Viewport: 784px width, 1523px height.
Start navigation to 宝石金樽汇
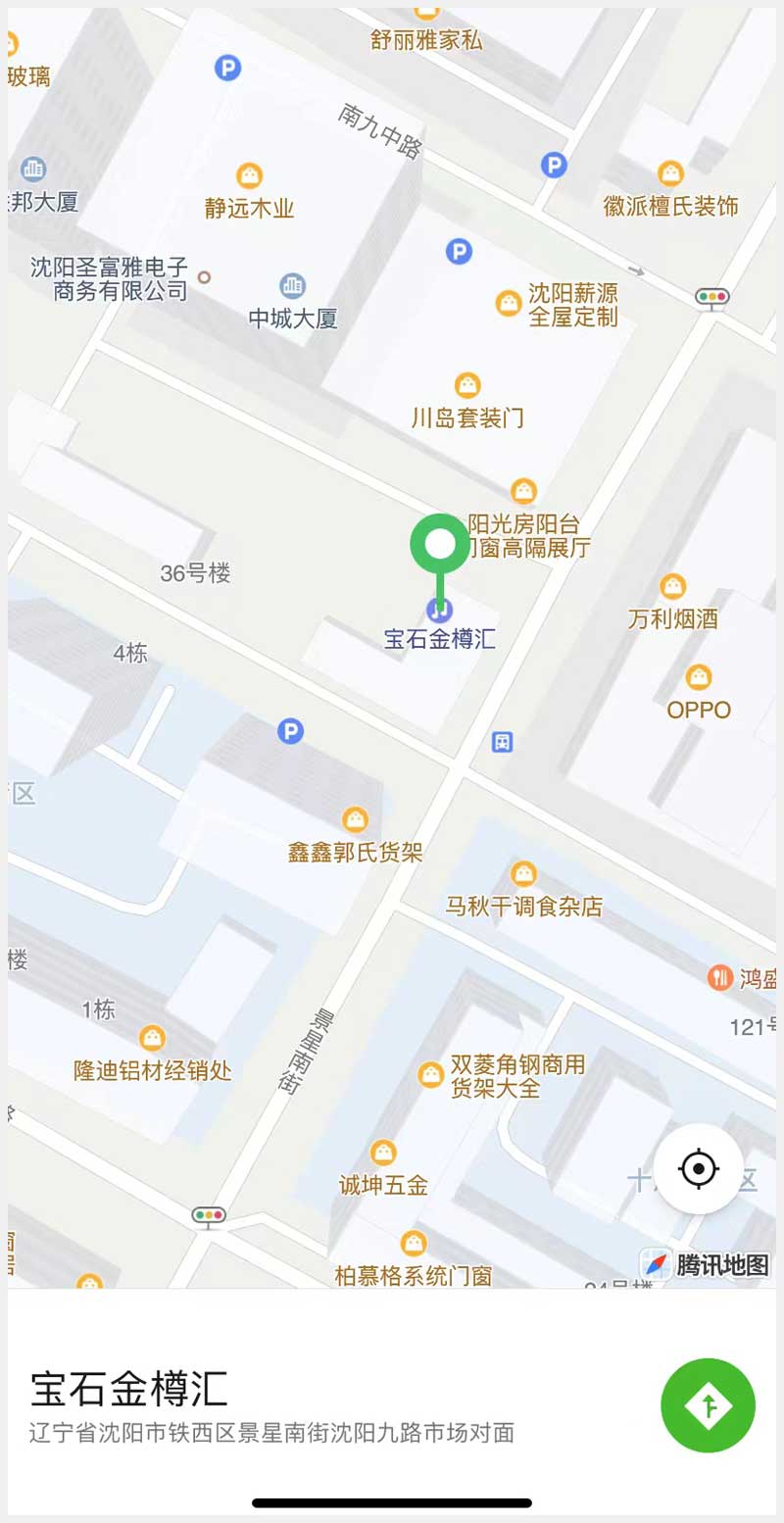(x=708, y=1404)
